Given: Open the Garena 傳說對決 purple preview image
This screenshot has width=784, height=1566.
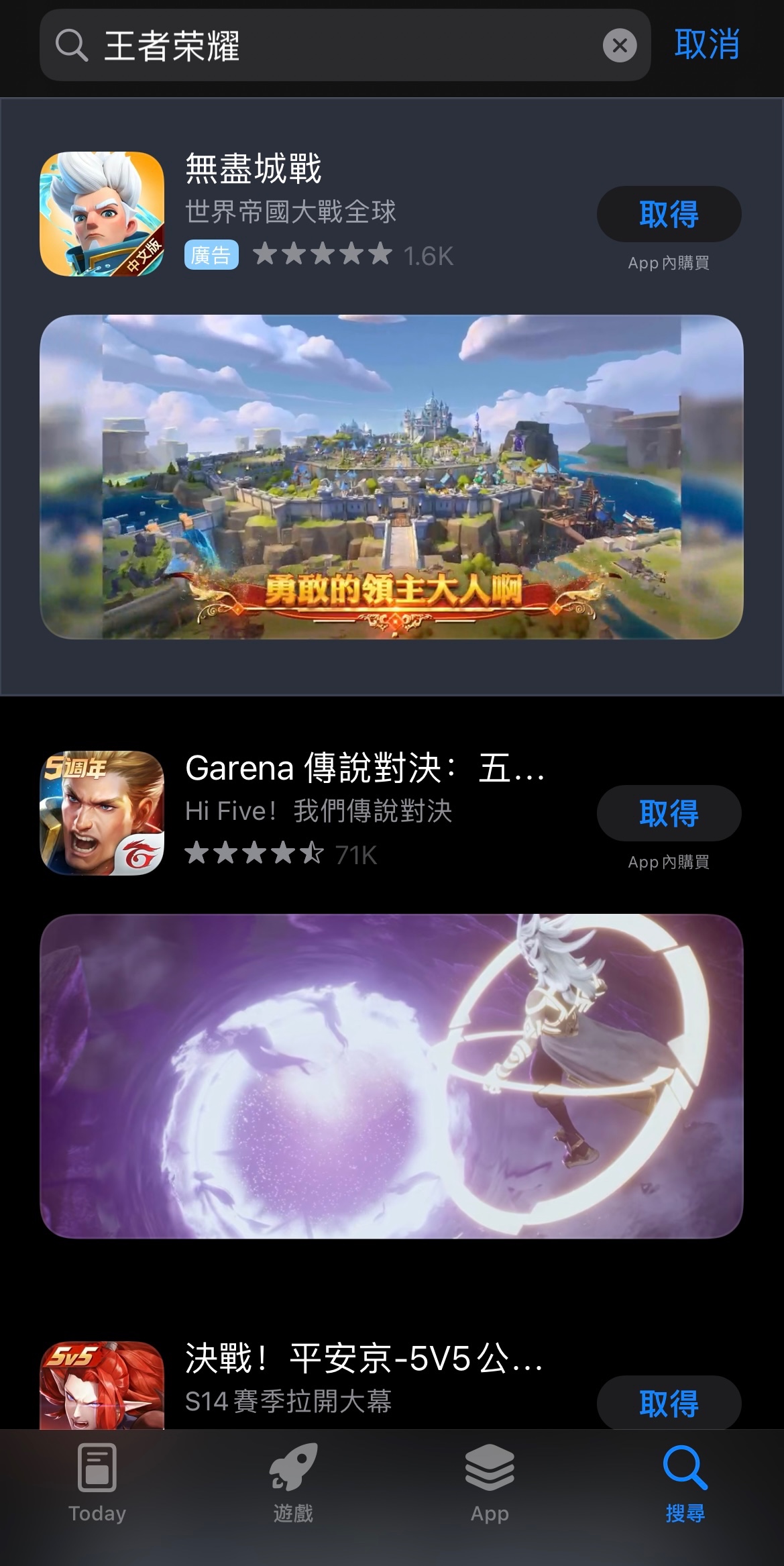Looking at the screenshot, I should pyautogui.click(x=391, y=1076).
